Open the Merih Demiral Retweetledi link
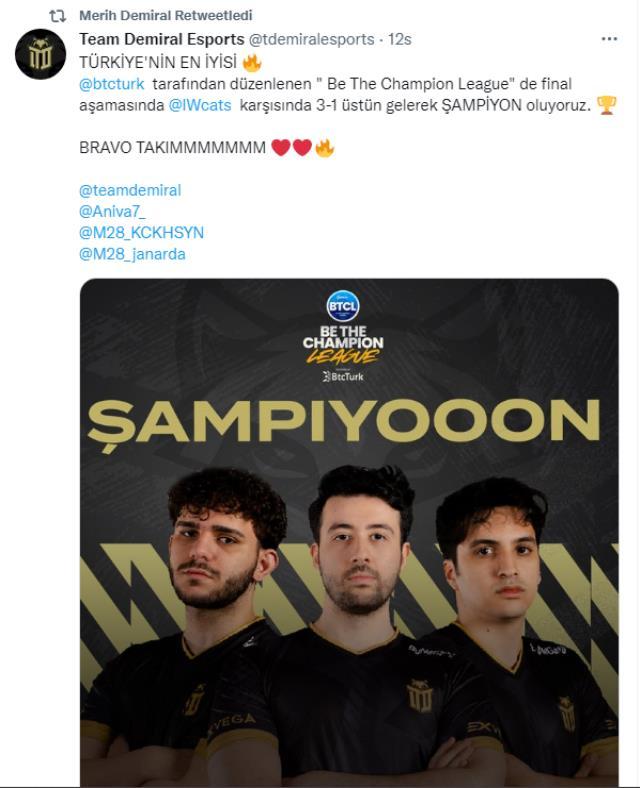Screen dimensions: 640x788 point(165,15)
